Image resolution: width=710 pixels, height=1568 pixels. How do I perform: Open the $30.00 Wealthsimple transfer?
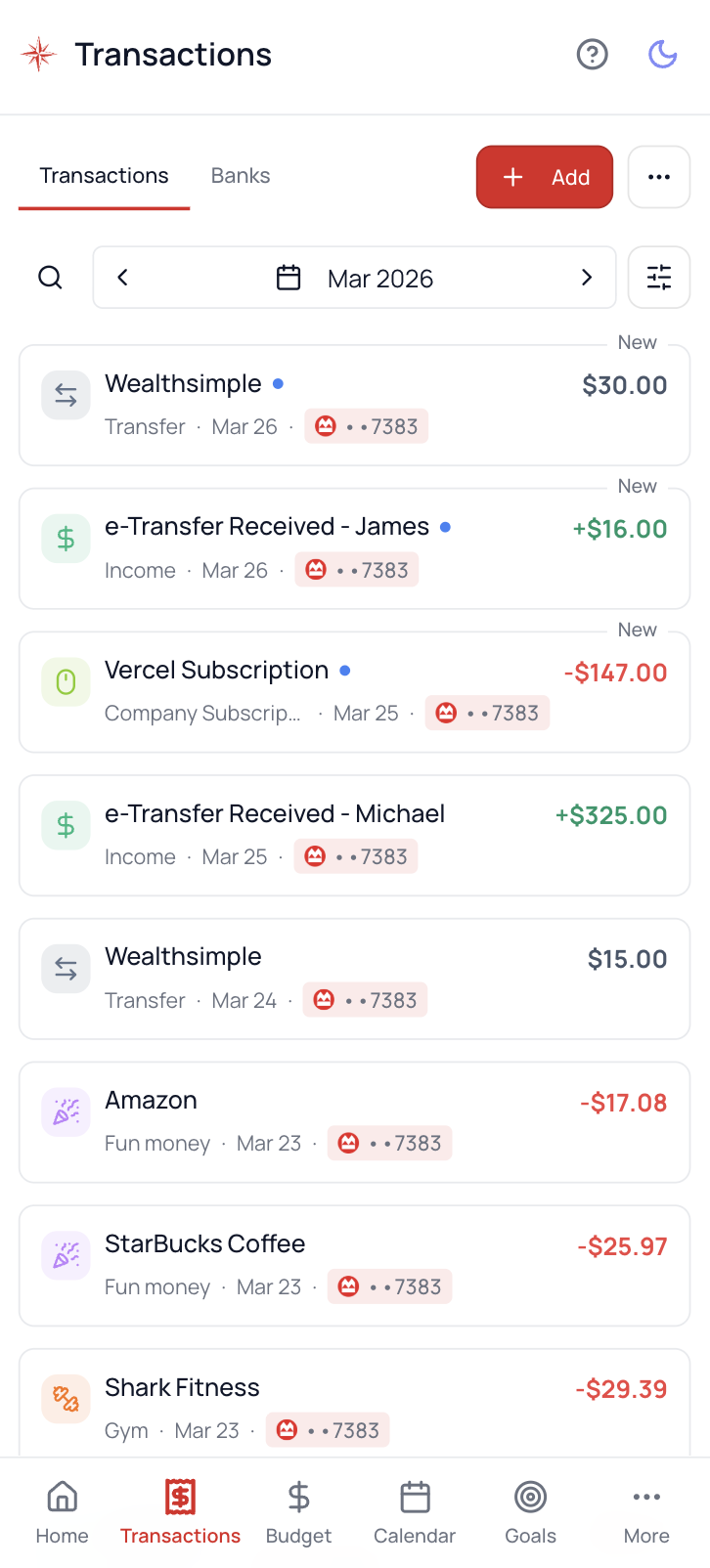click(354, 405)
